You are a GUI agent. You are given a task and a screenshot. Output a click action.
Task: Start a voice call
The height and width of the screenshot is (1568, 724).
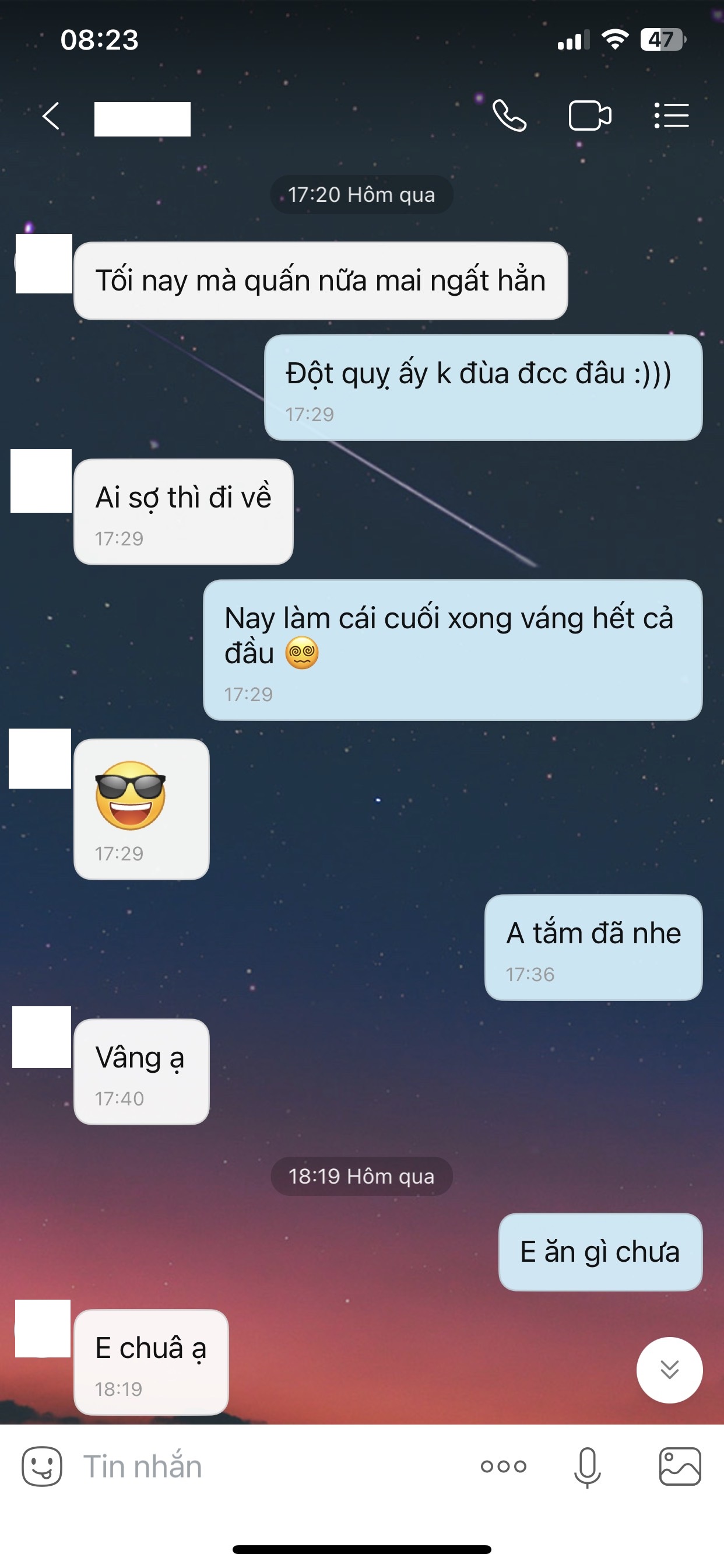pos(509,116)
